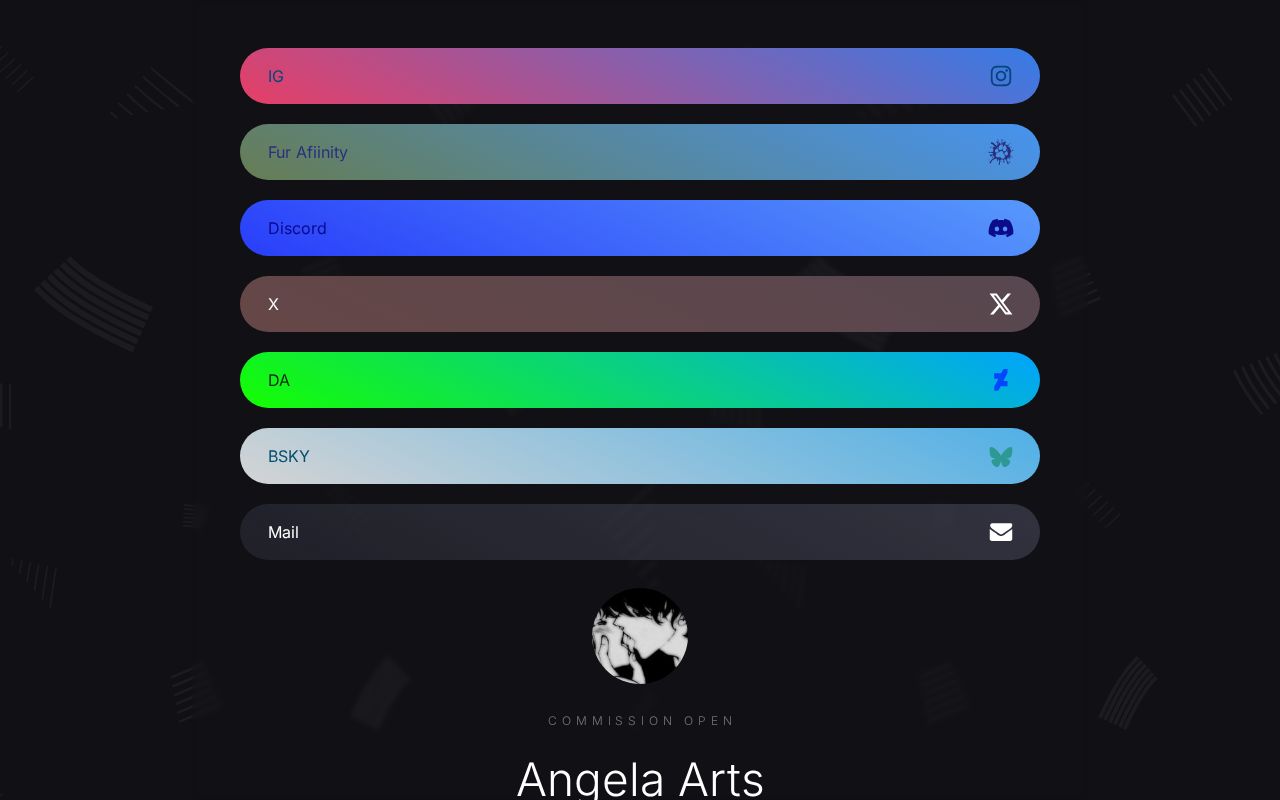Visit the Fur Affinity link
This screenshot has height=800, width=1280.
point(640,152)
